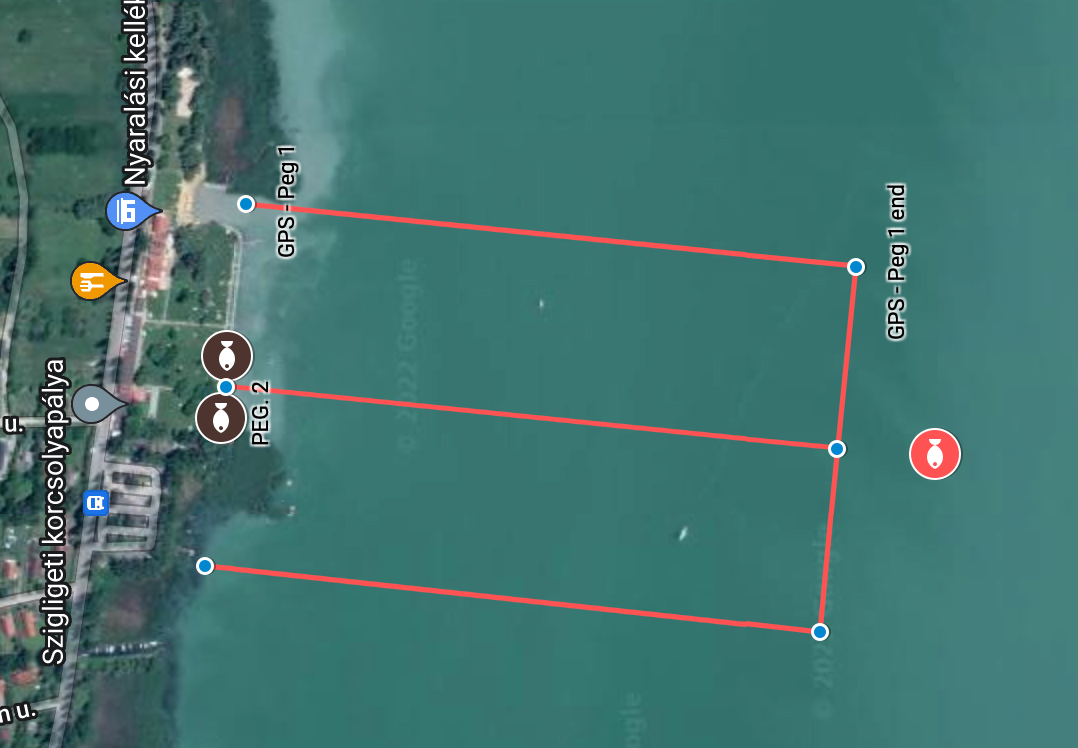Select the GPS - Peg 1 end point

click(856, 266)
